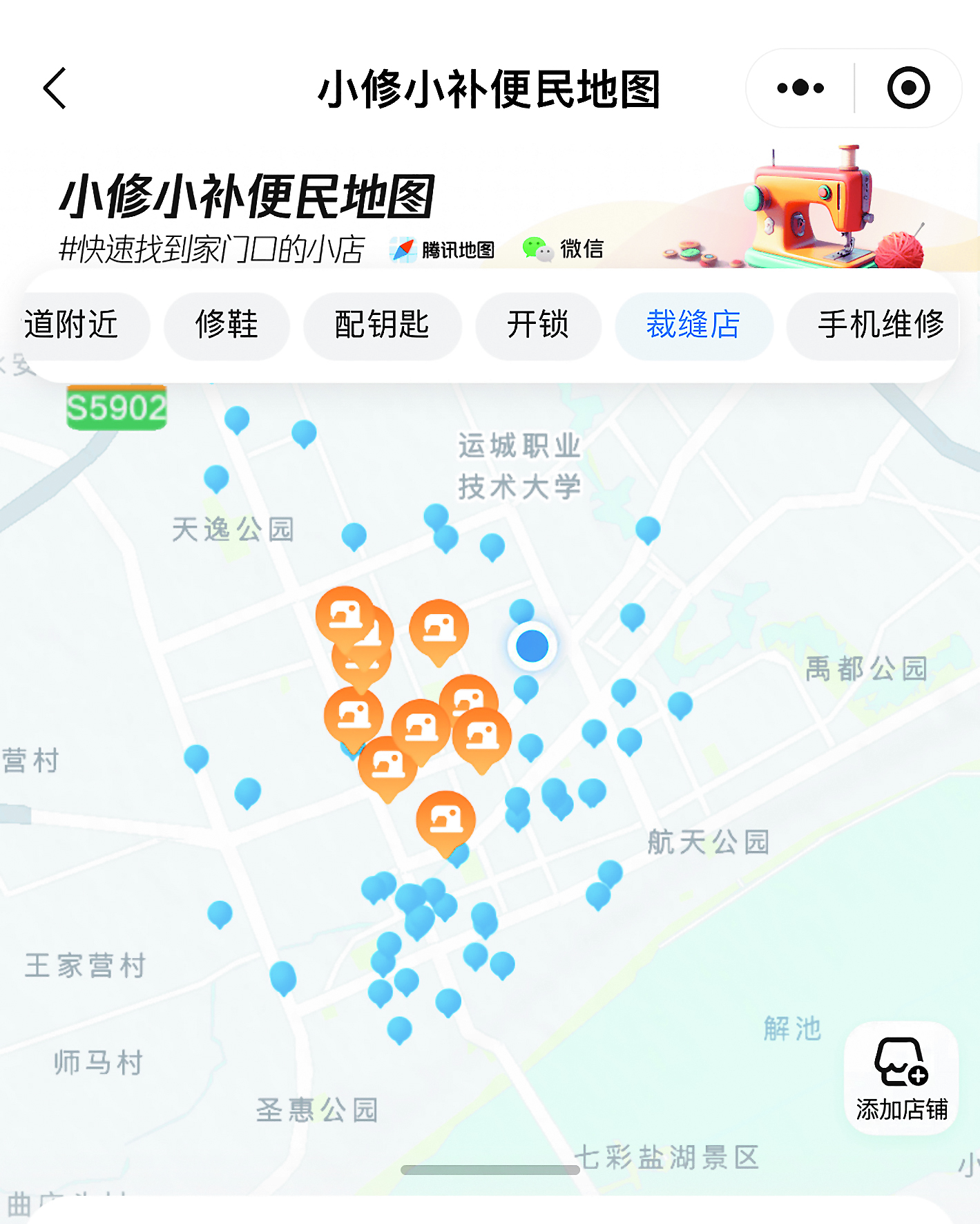The image size is (980, 1224).
Task: Open the mini program more options menu
Action: click(800, 88)
